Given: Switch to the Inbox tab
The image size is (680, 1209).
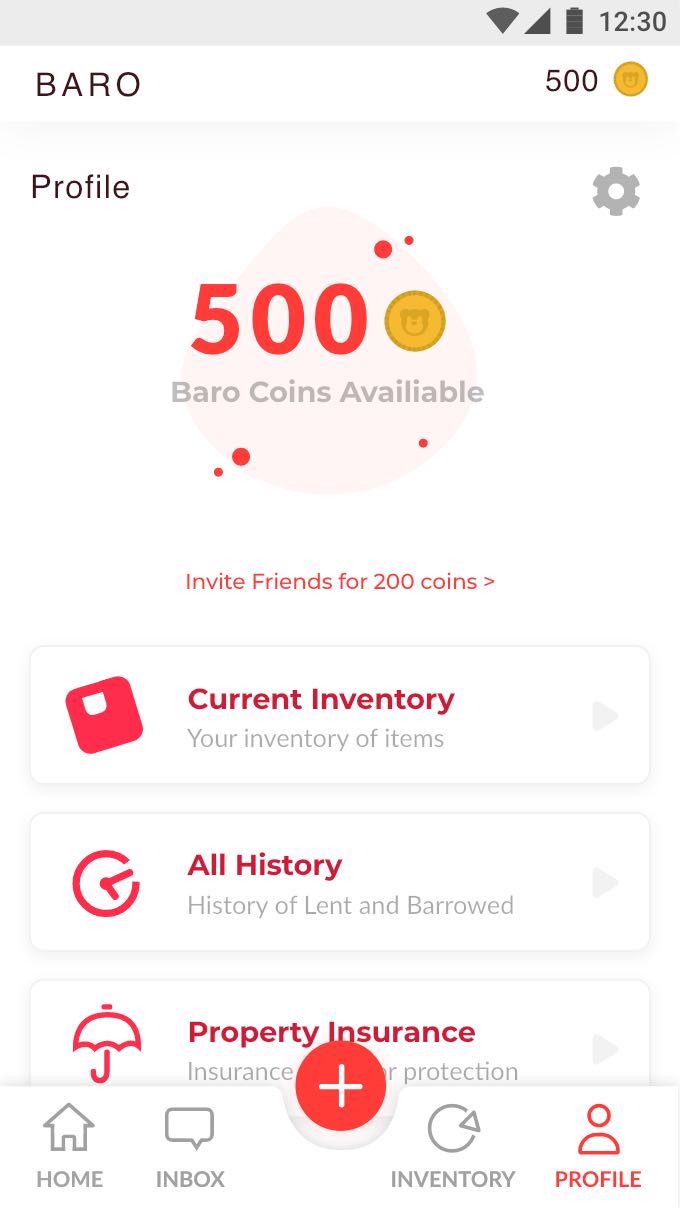Looking at the screenshot, I should (190, 1147).
